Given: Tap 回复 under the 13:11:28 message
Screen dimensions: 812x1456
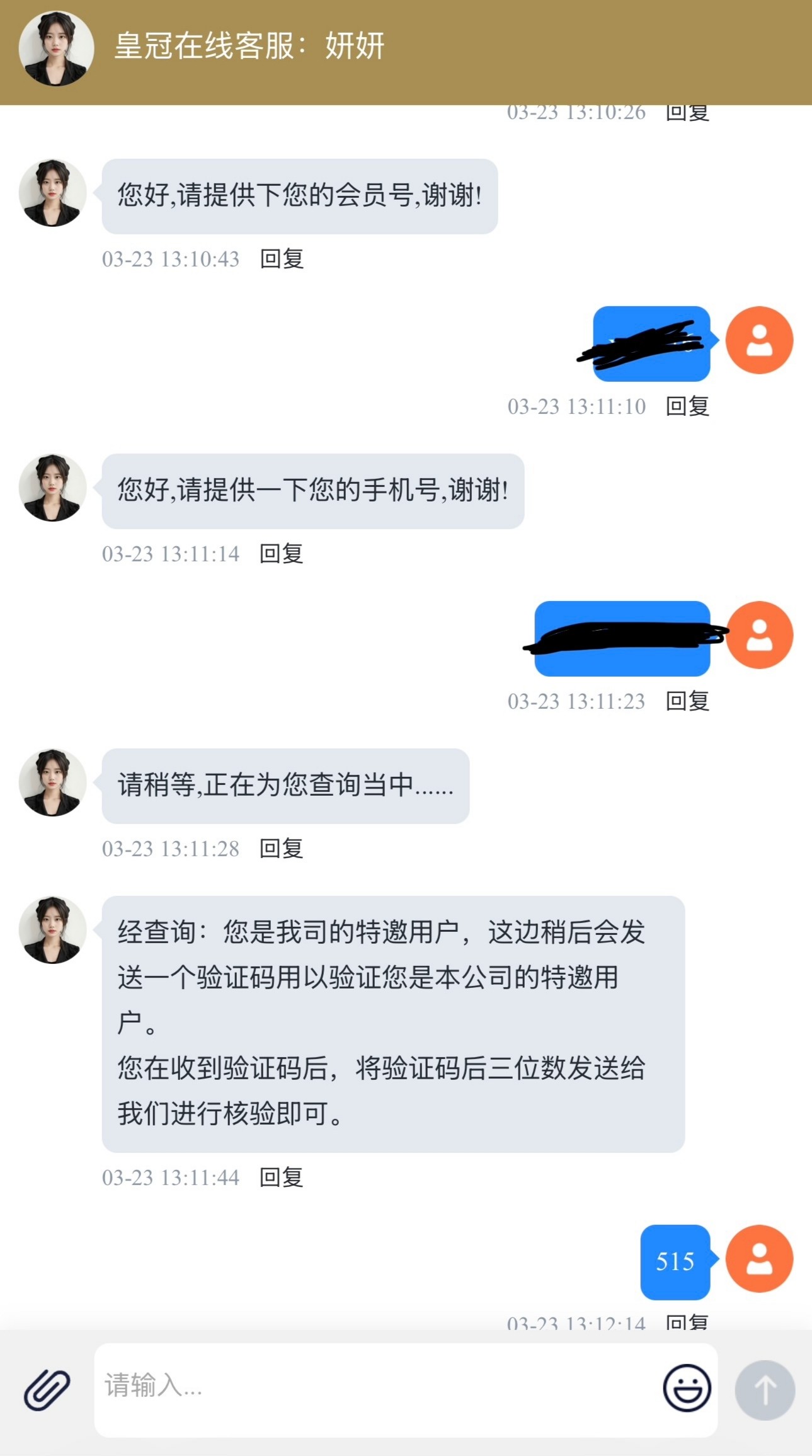Looking at the screenshot, I should [282, 849].
